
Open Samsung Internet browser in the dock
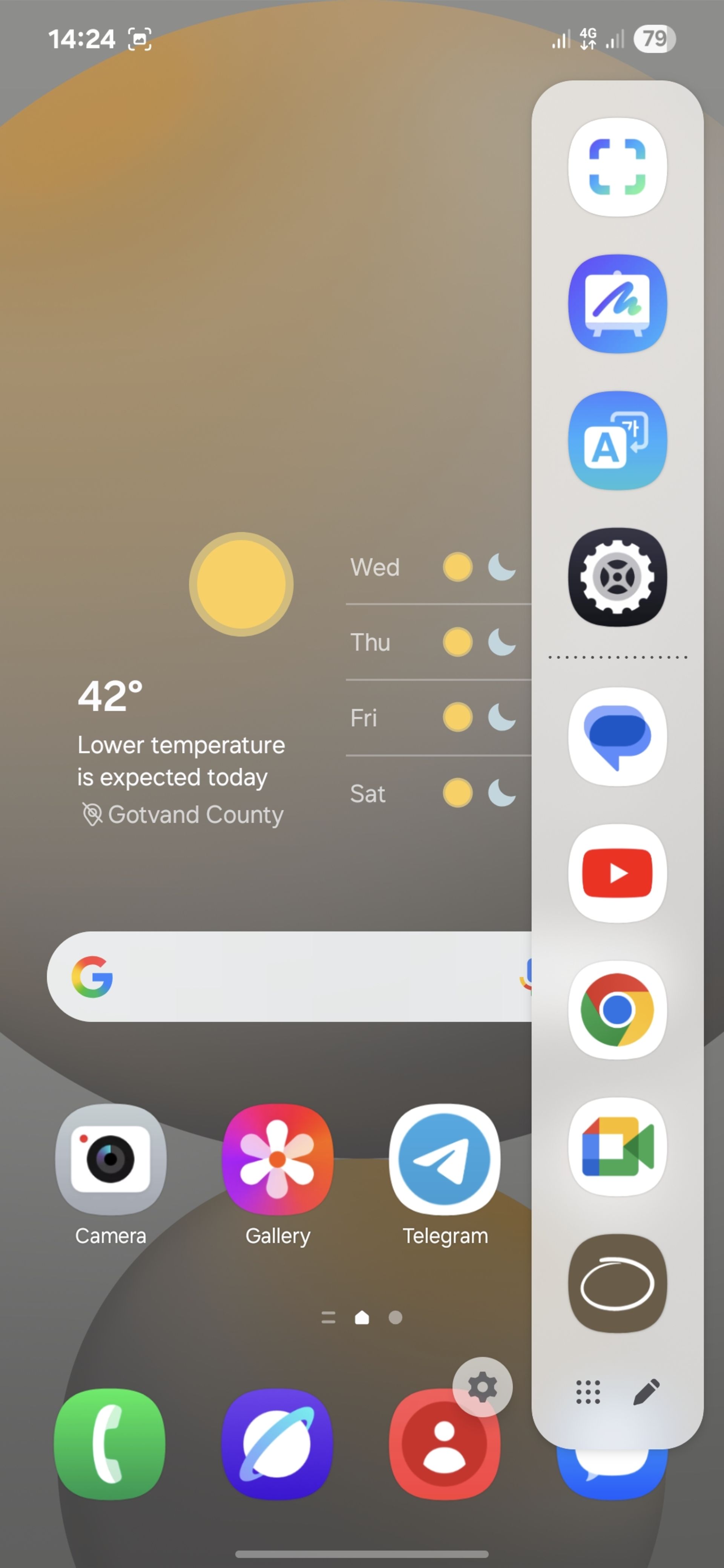coord(278,1444)
